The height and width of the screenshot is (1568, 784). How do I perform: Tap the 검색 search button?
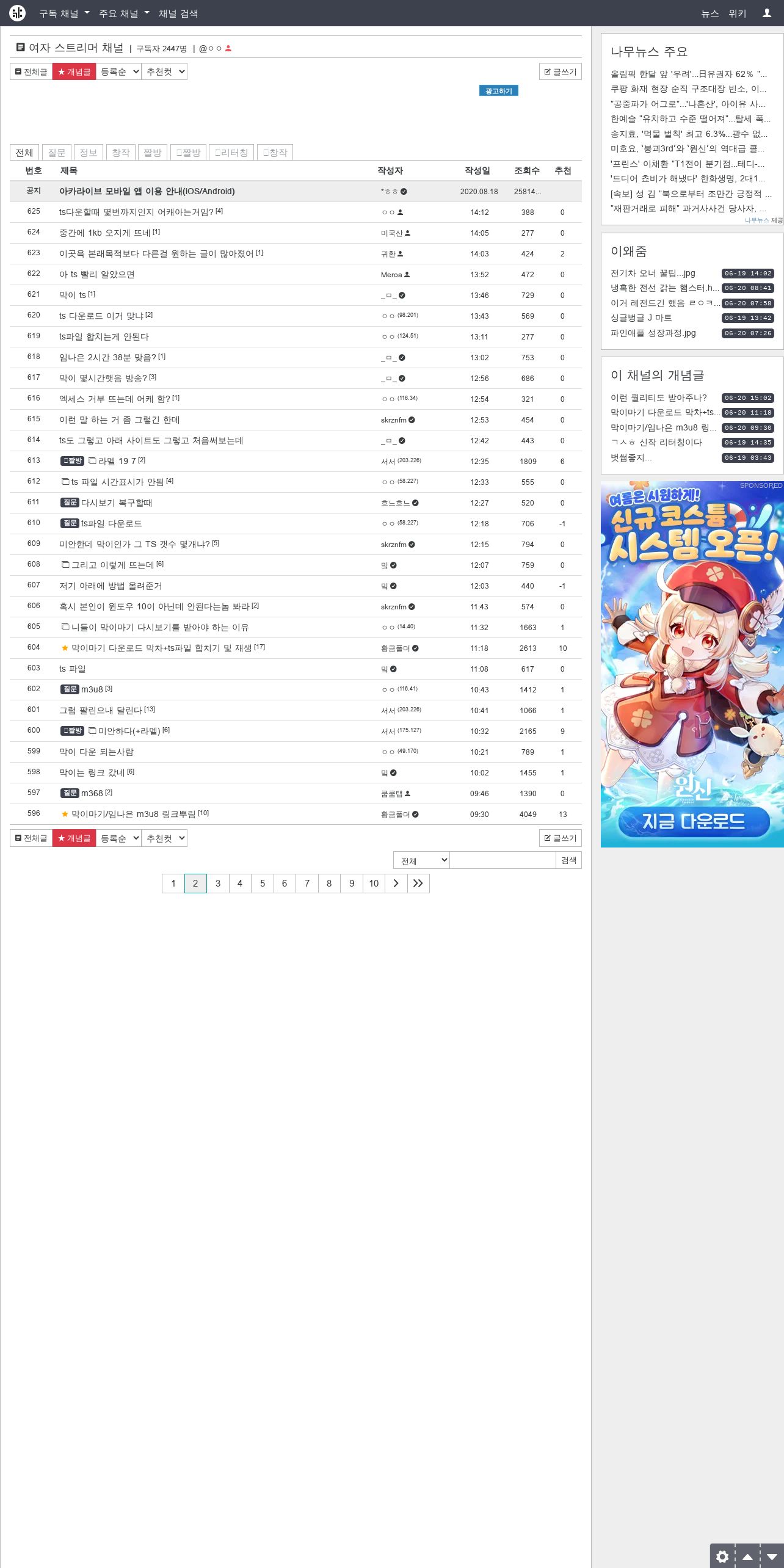569,860
